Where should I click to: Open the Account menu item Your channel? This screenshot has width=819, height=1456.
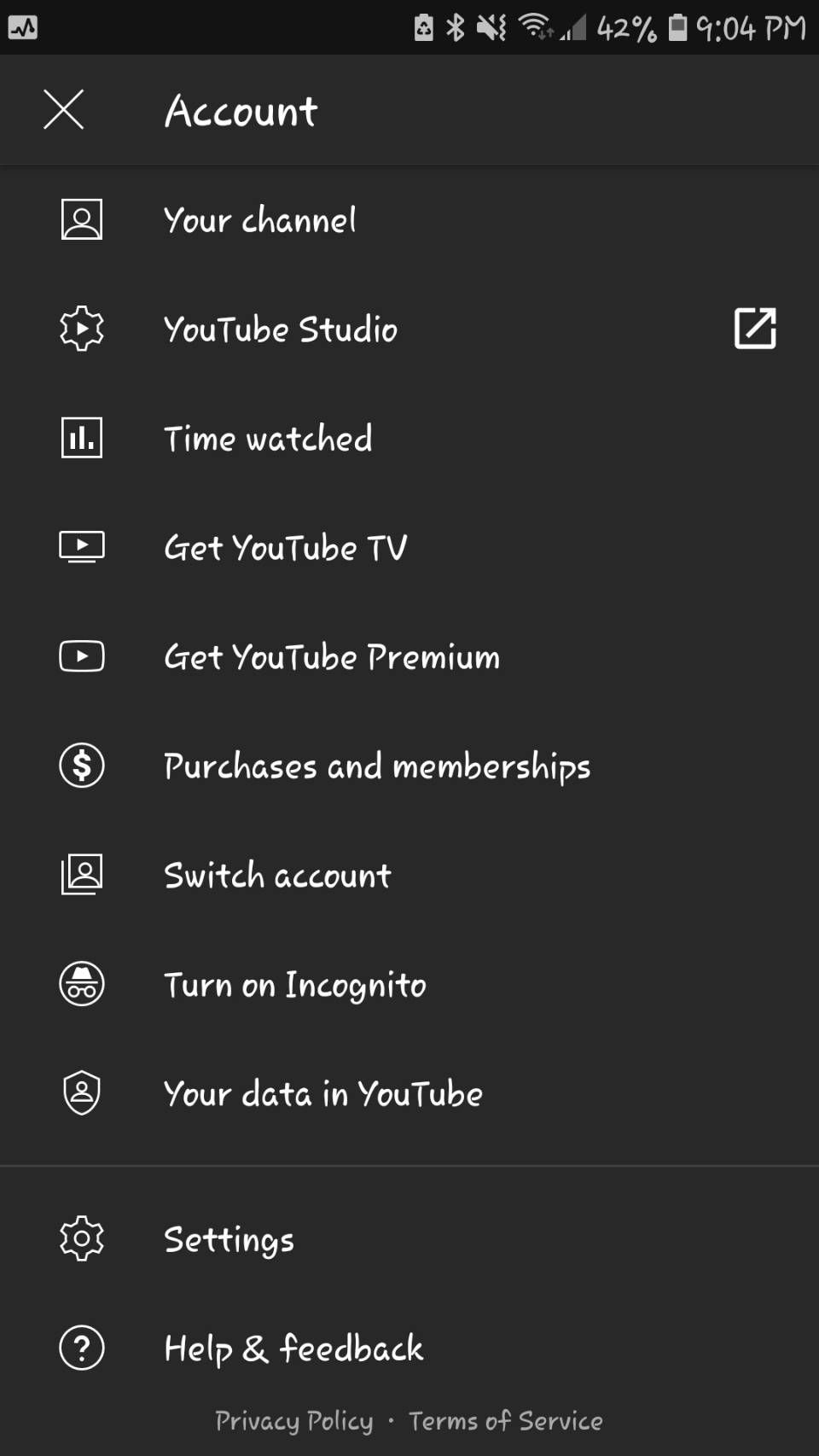tap(259, 219)
